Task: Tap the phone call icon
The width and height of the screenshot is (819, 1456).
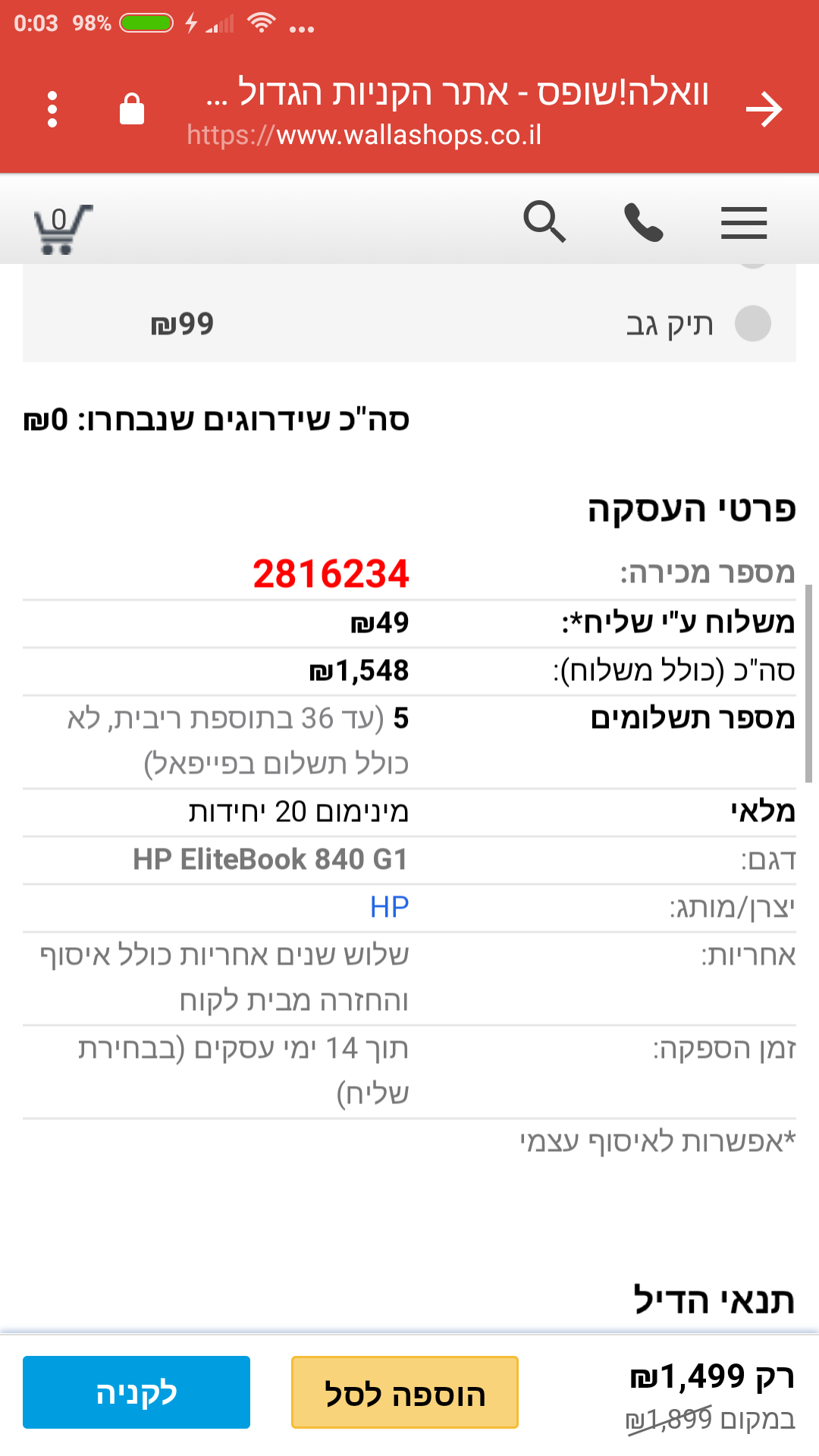Action: point(643,222)
